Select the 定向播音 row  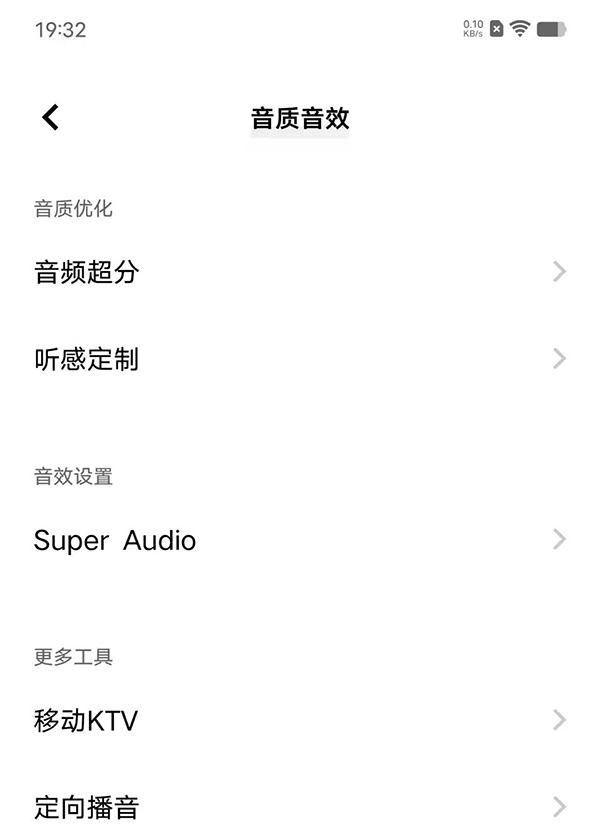[300, 806]
